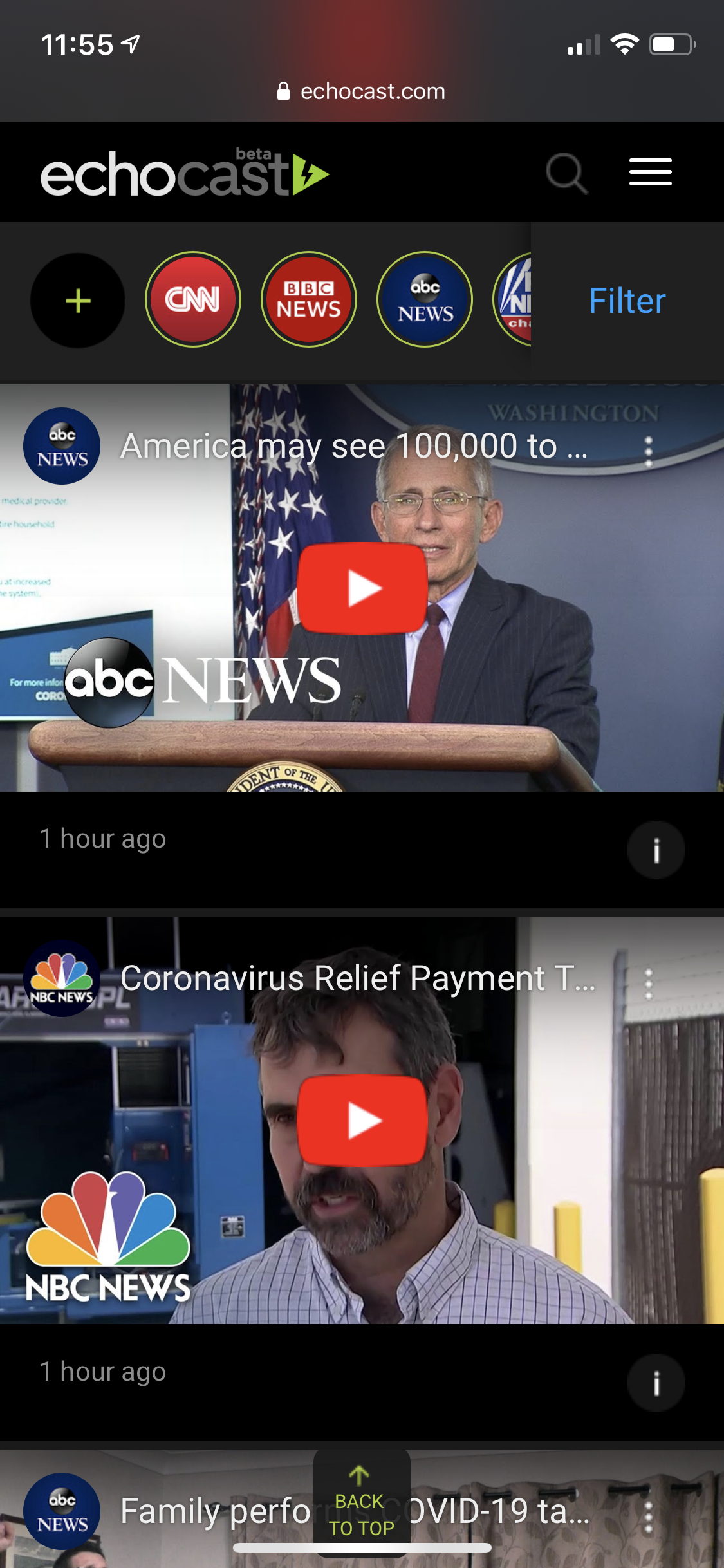
Task: Click the echocast beta logo
Action: pyautogui.click(x=183, y=173)
